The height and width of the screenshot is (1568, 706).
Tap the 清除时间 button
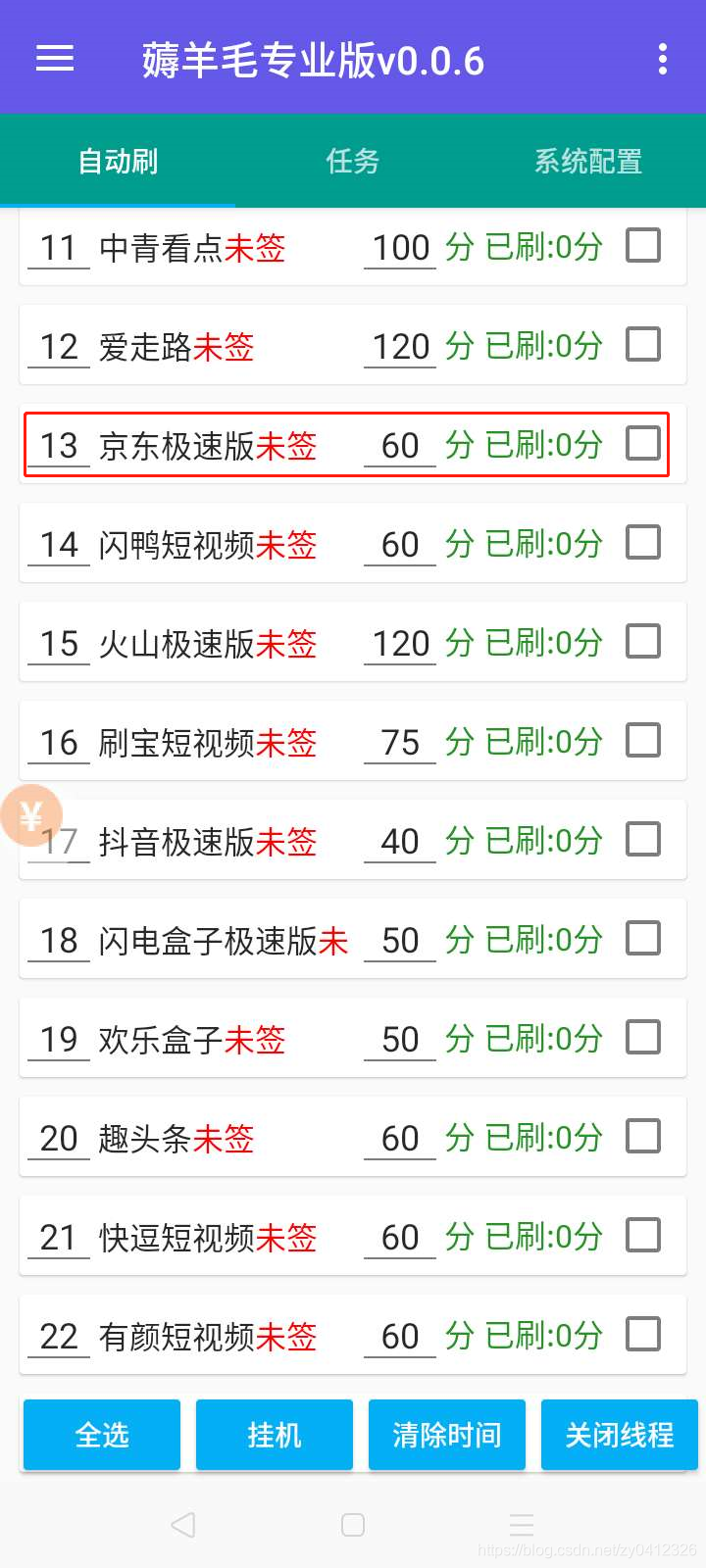click(x=447, y=1435)
